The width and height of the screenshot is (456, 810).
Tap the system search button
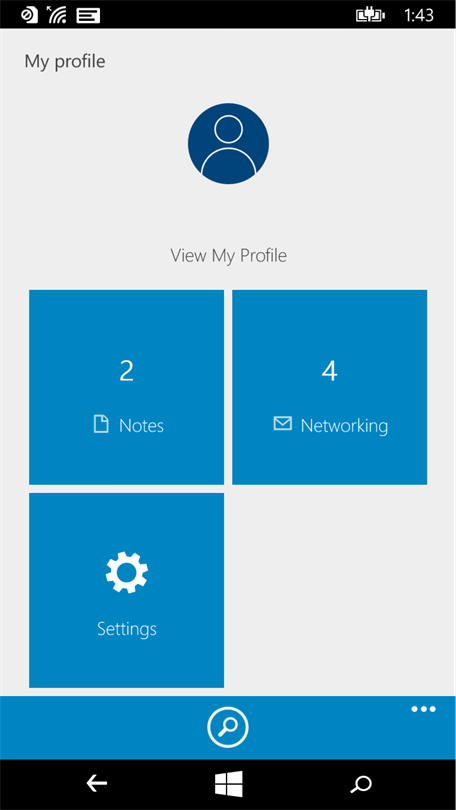click(x=360, y=784)
